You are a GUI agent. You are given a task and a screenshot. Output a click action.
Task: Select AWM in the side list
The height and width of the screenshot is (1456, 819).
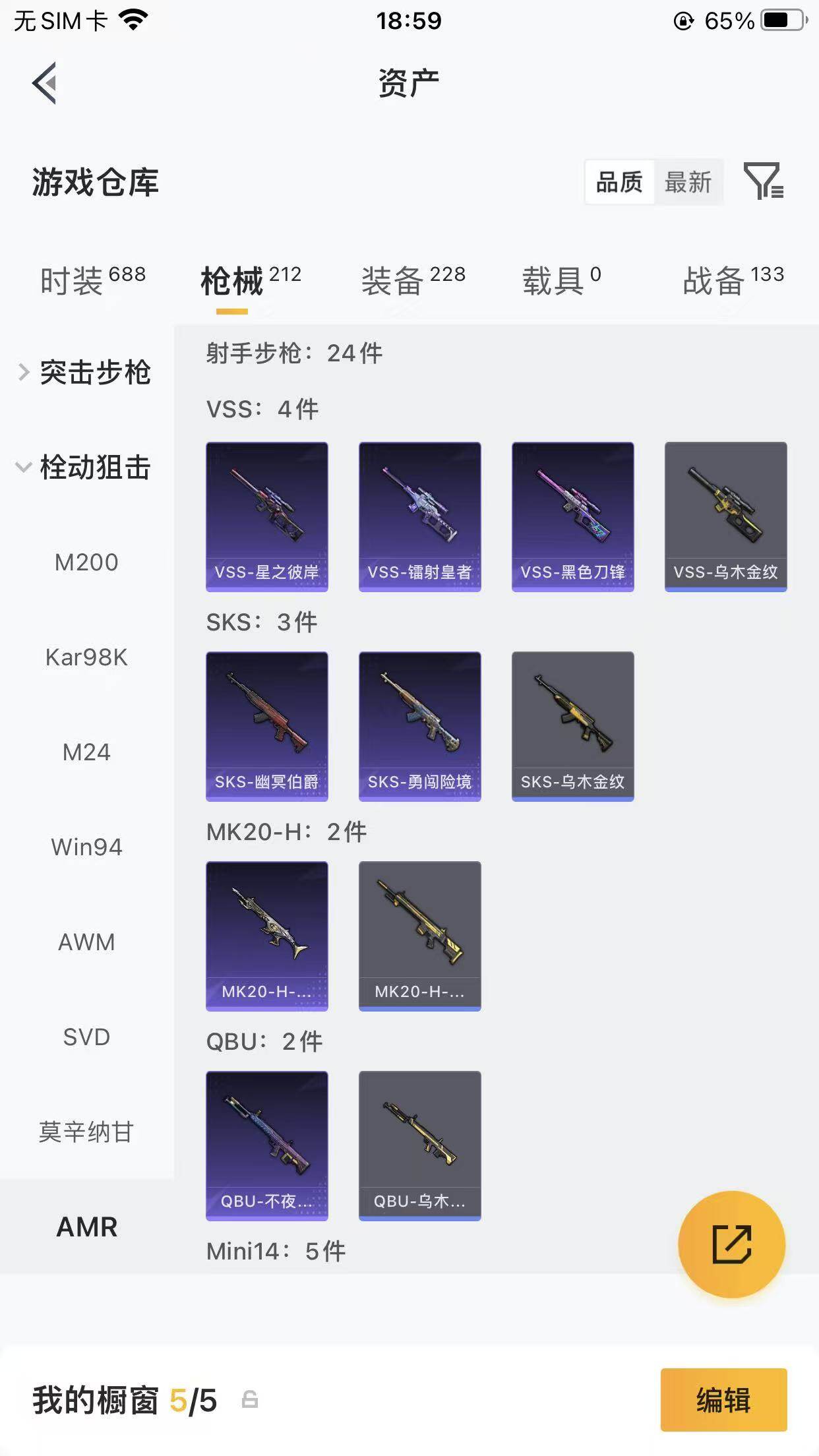point(86,942)
